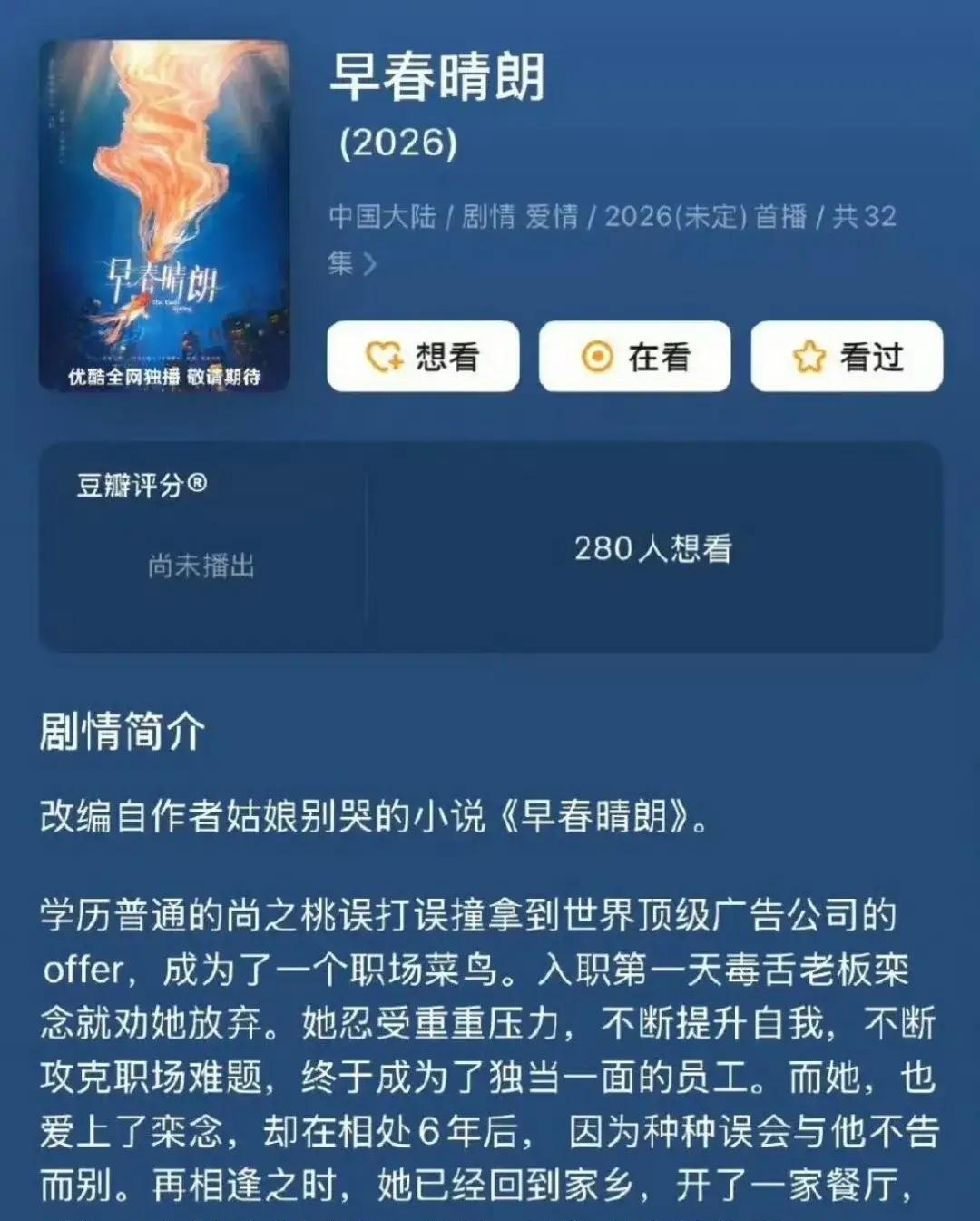Mark the show as 看过
980x1221 pixels.
(847, 357)
